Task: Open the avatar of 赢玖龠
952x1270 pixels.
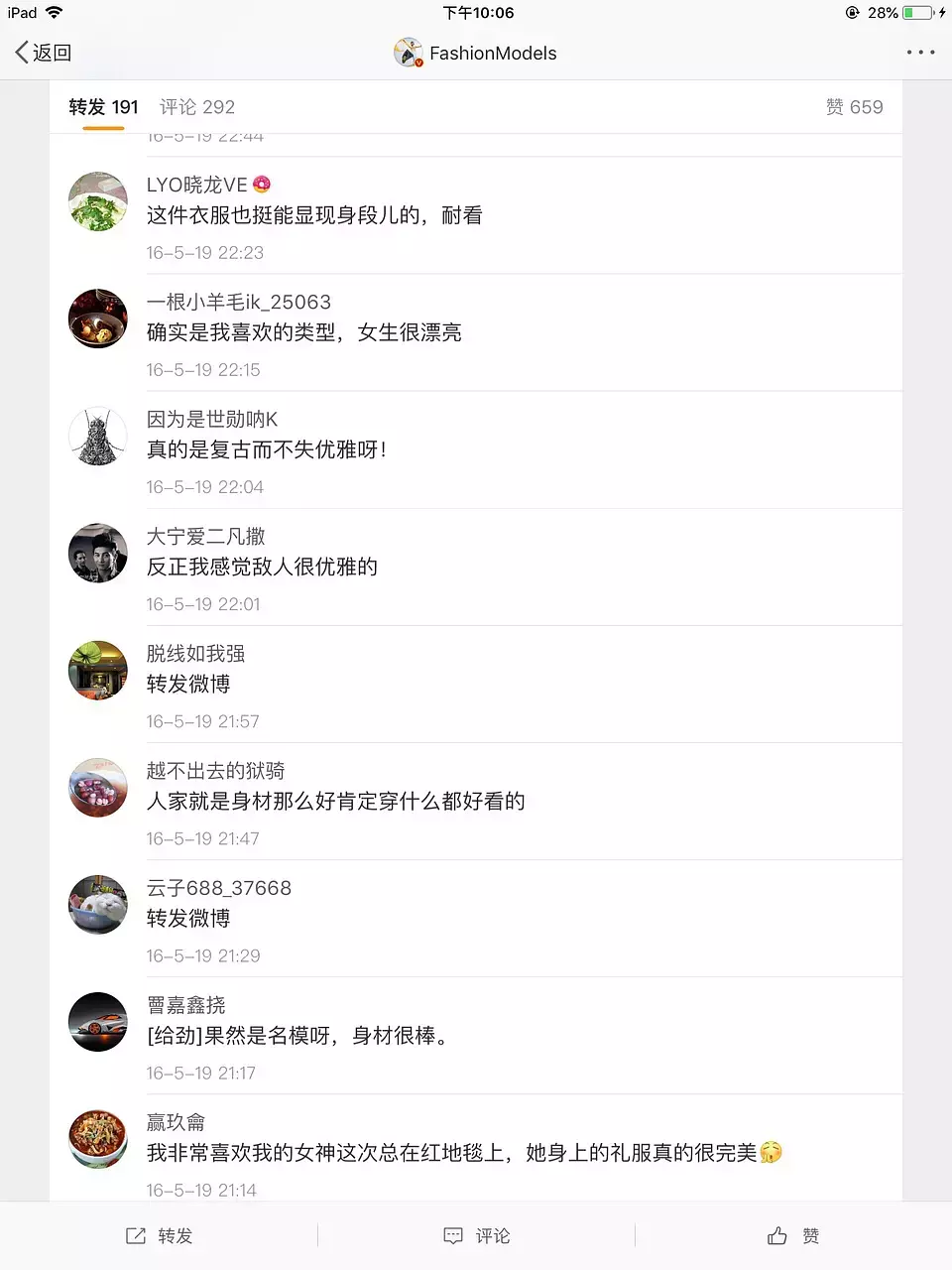Action: pos(98,1139)
